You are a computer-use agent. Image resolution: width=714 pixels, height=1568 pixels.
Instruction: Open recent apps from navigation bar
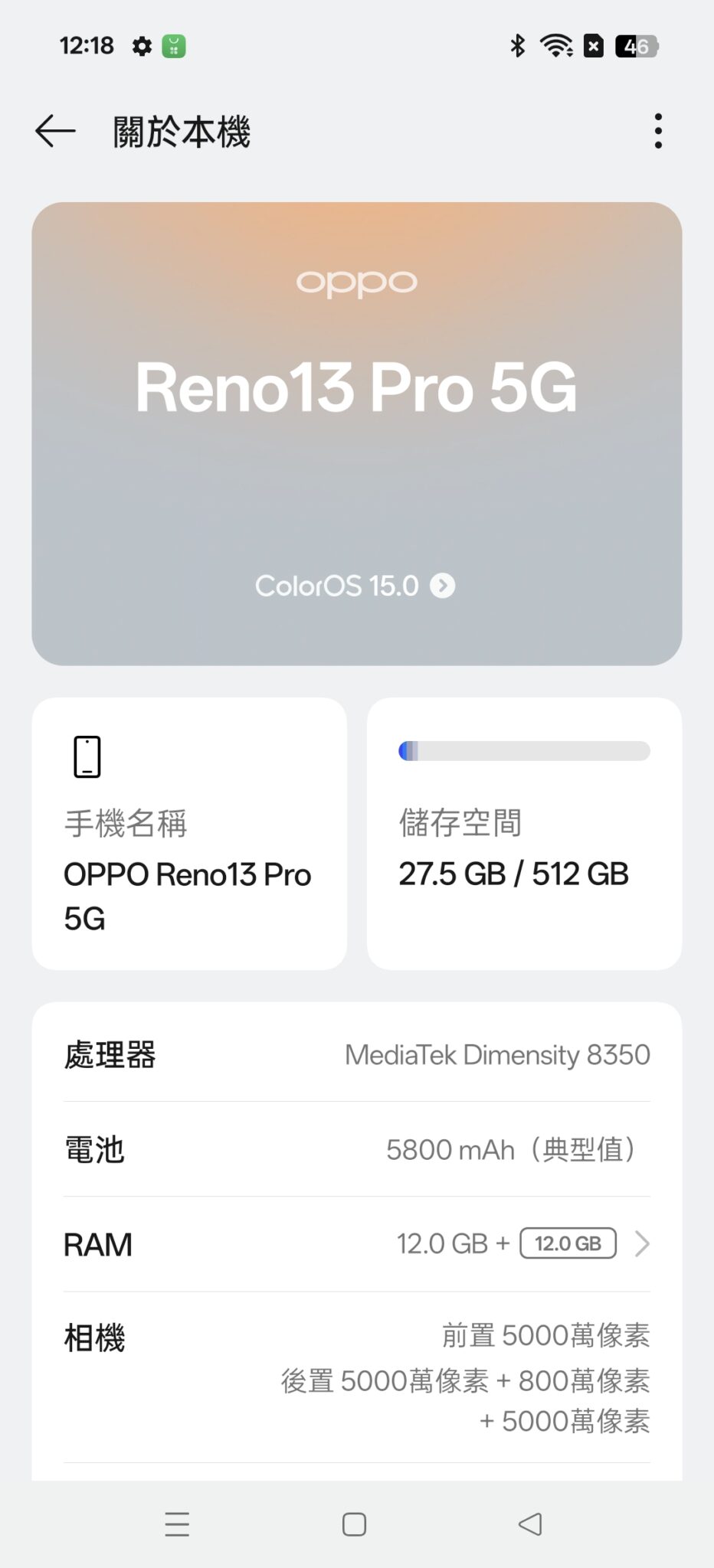coord(177,1524)
